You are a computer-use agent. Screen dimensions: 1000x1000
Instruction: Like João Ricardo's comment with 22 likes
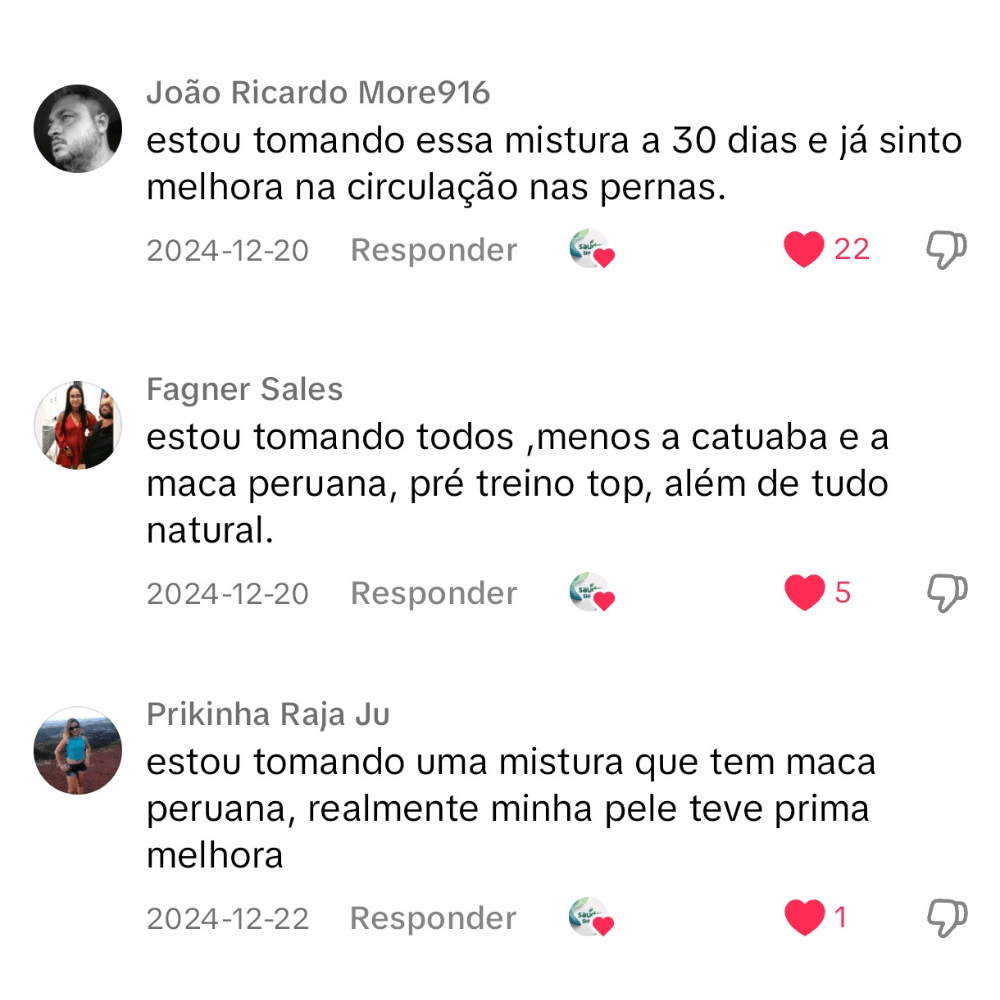tap(804, 249)
